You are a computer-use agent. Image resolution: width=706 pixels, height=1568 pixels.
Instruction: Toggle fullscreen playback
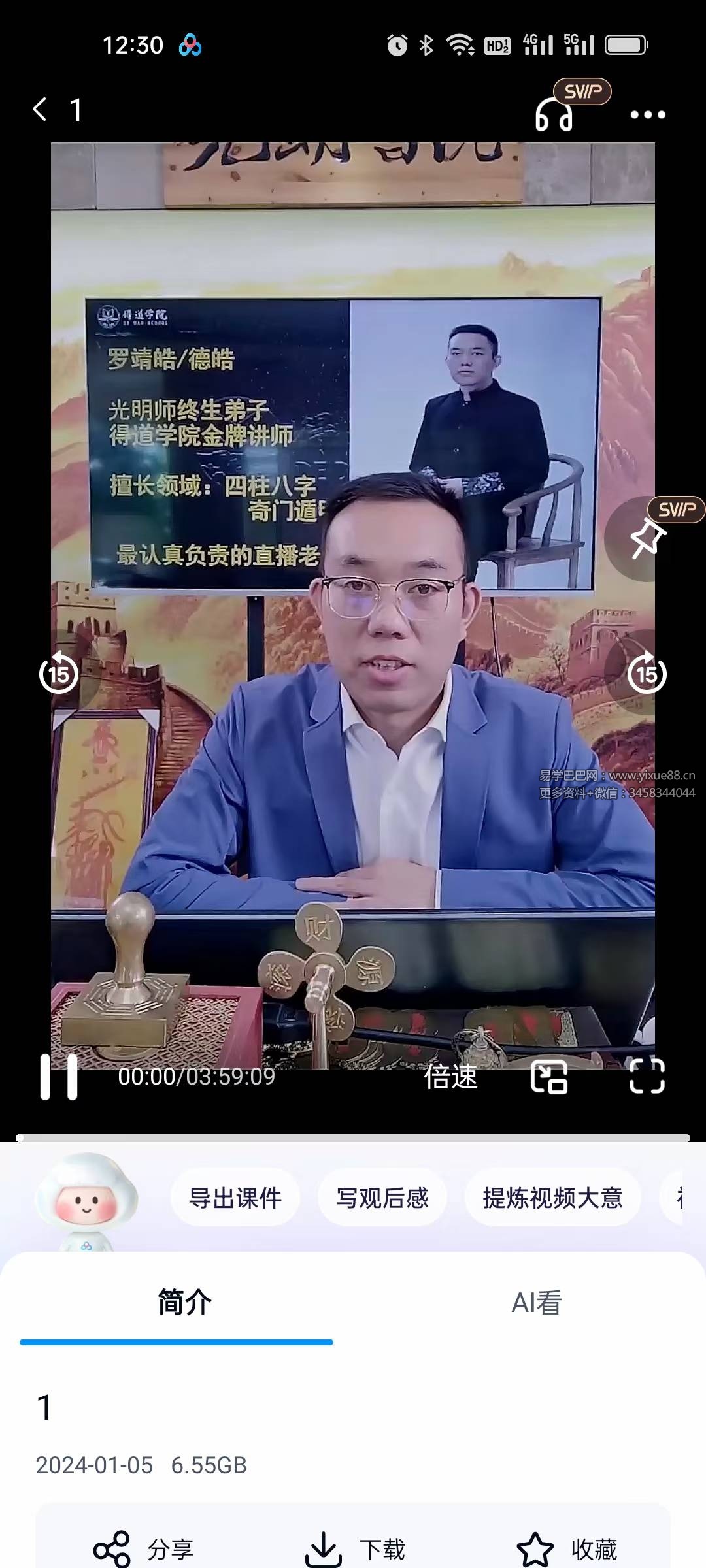[646, 1078]
